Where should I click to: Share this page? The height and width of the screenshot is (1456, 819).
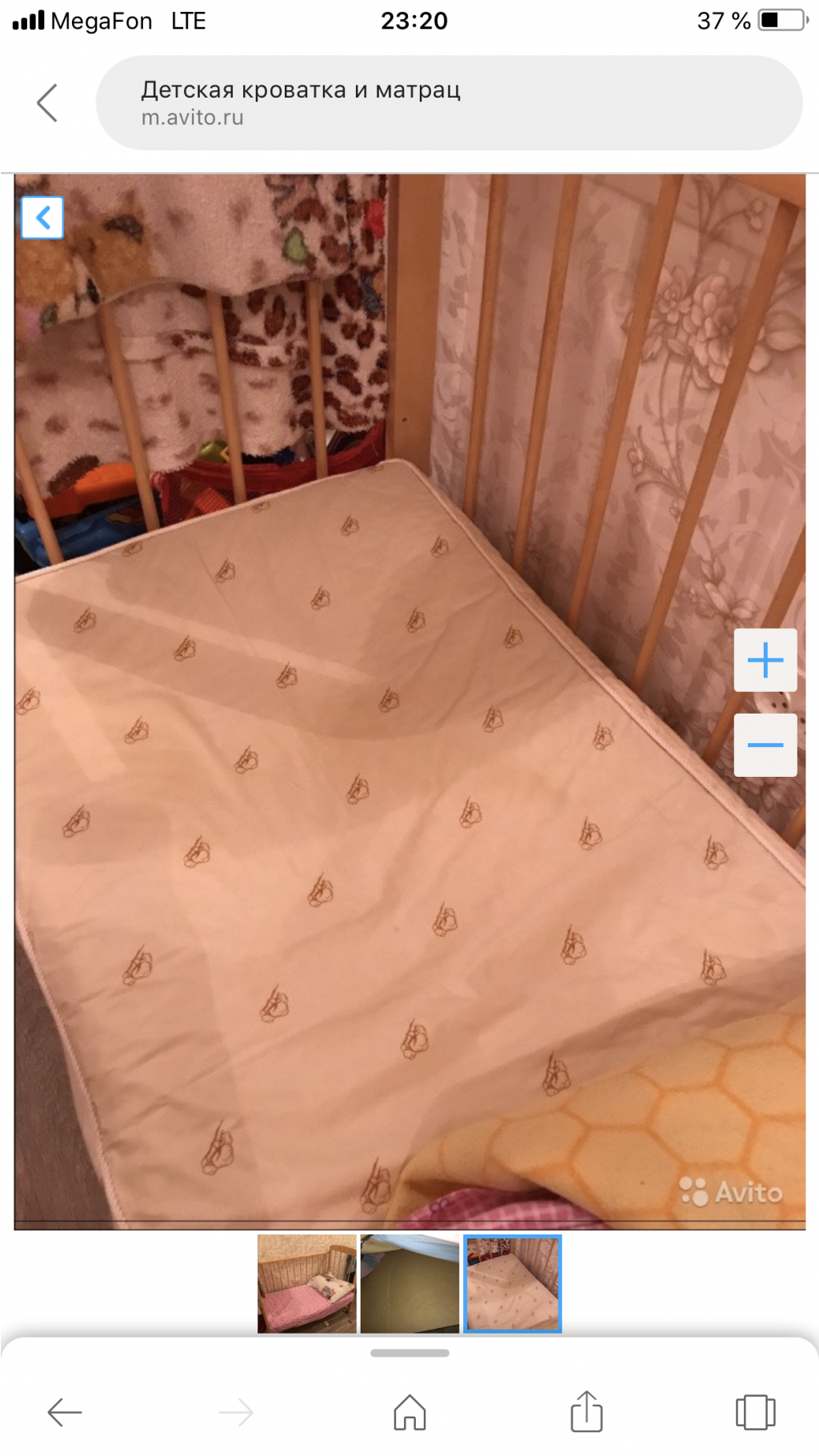point(586,1411)
